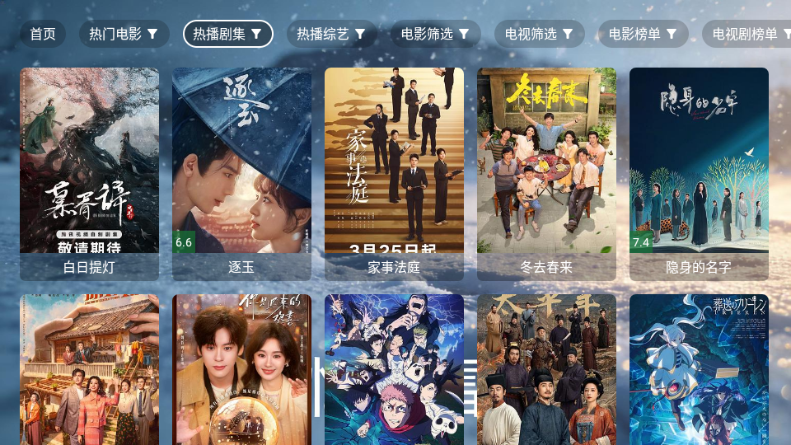Open the 白日提灯 drama card
This screenshot has height=445, width=791.
(x=89, y=170)
